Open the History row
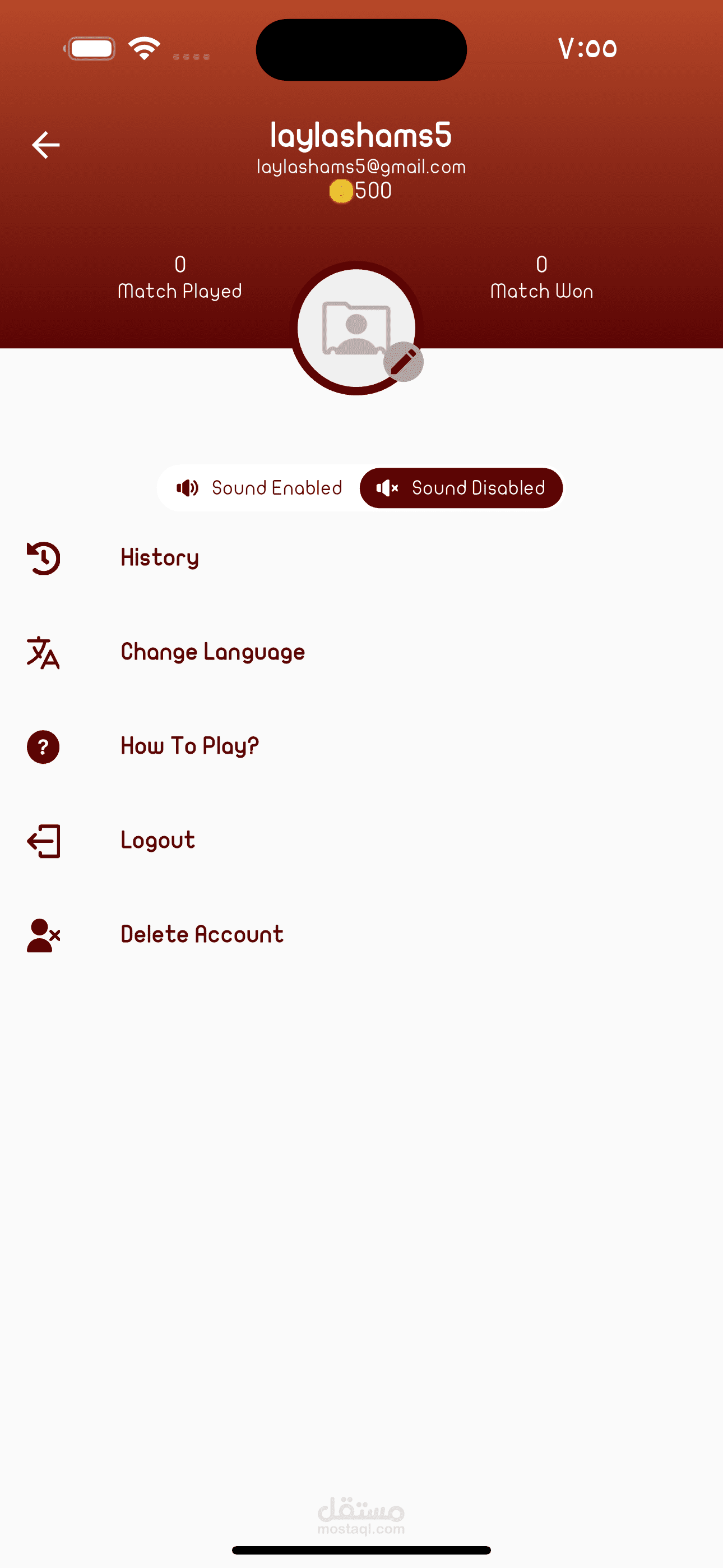723x1568 pixels. click(x=361, y=557)
